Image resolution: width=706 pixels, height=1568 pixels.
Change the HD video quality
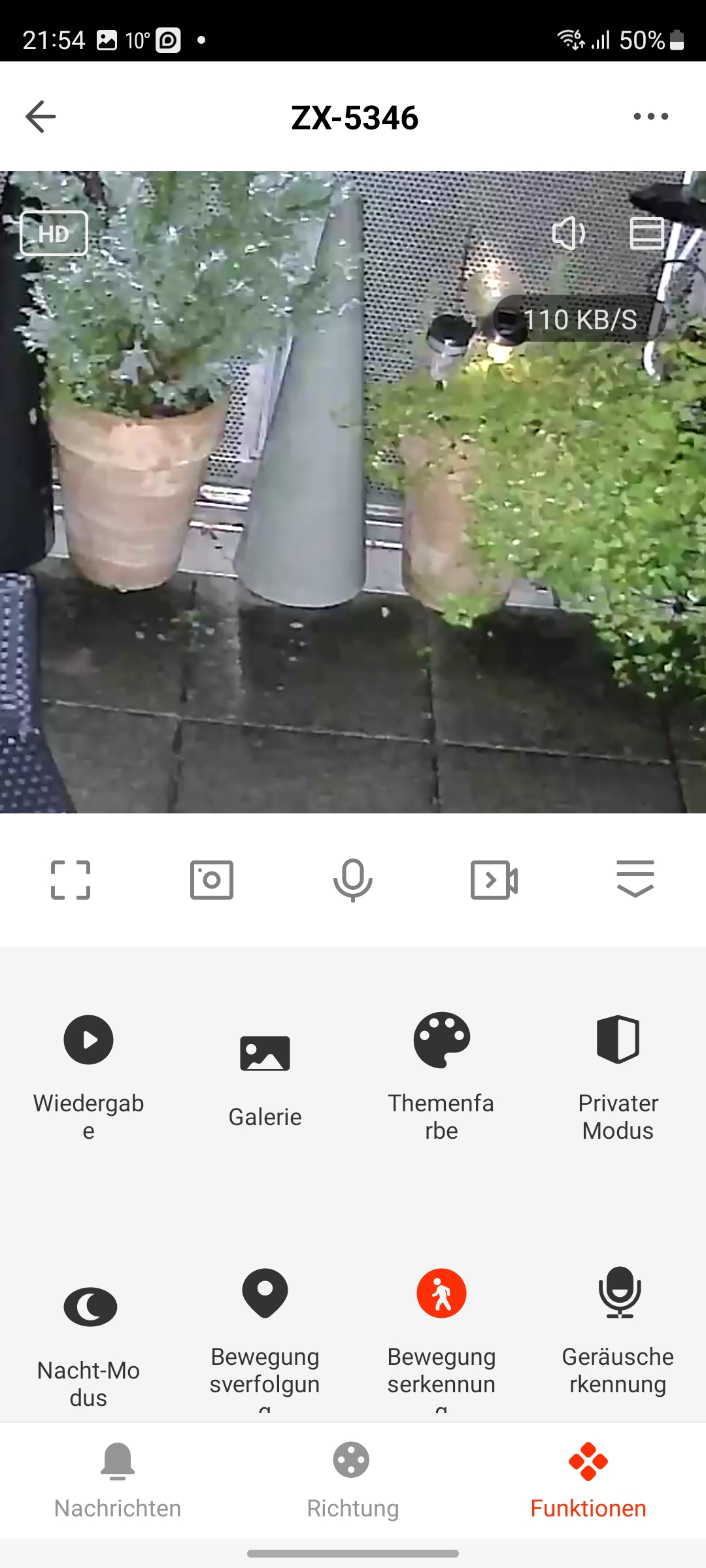click(54, 233)
